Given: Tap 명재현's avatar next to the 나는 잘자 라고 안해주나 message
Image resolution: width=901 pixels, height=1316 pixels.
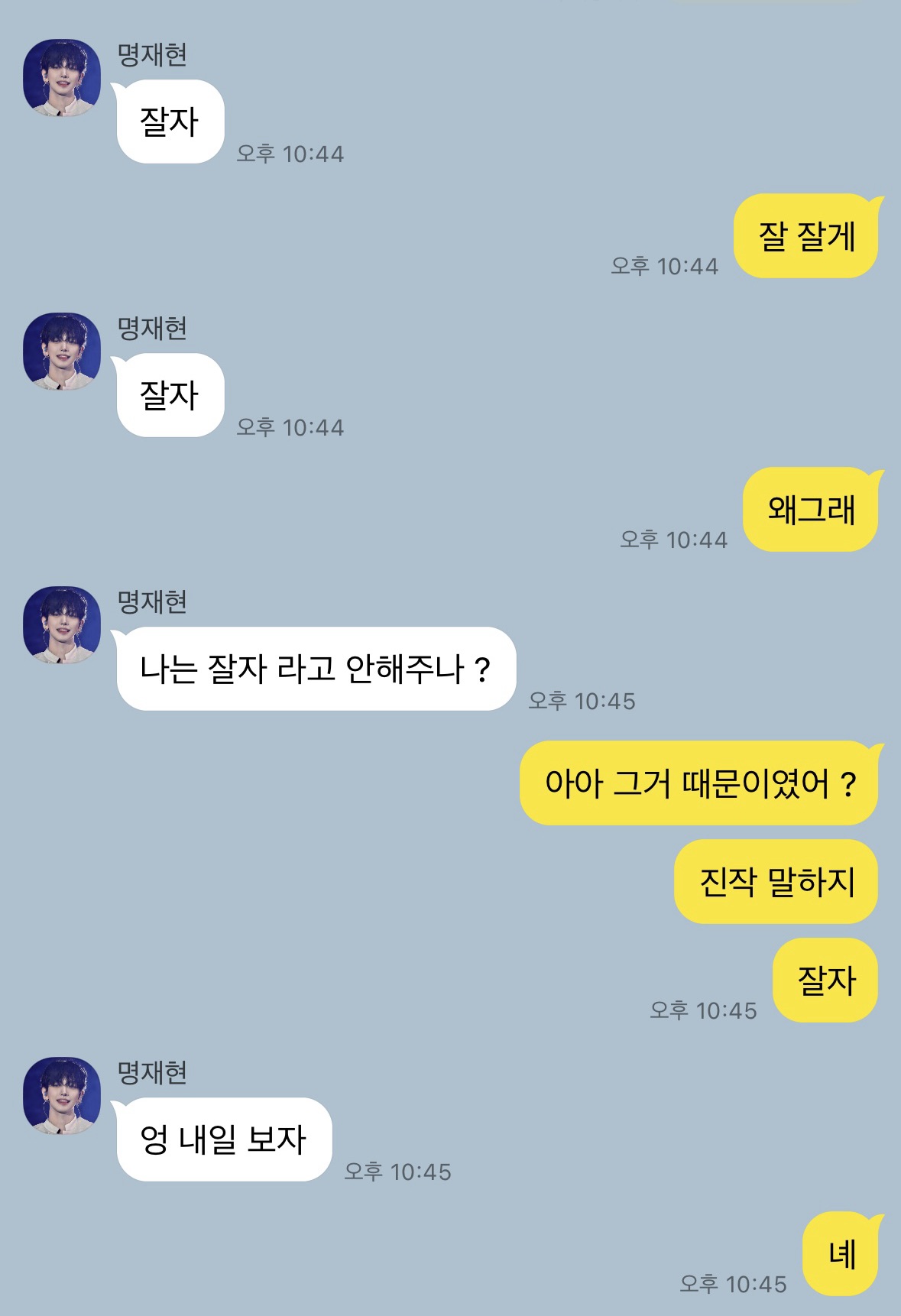Looking at the screenshot, I should coord(62,625).
